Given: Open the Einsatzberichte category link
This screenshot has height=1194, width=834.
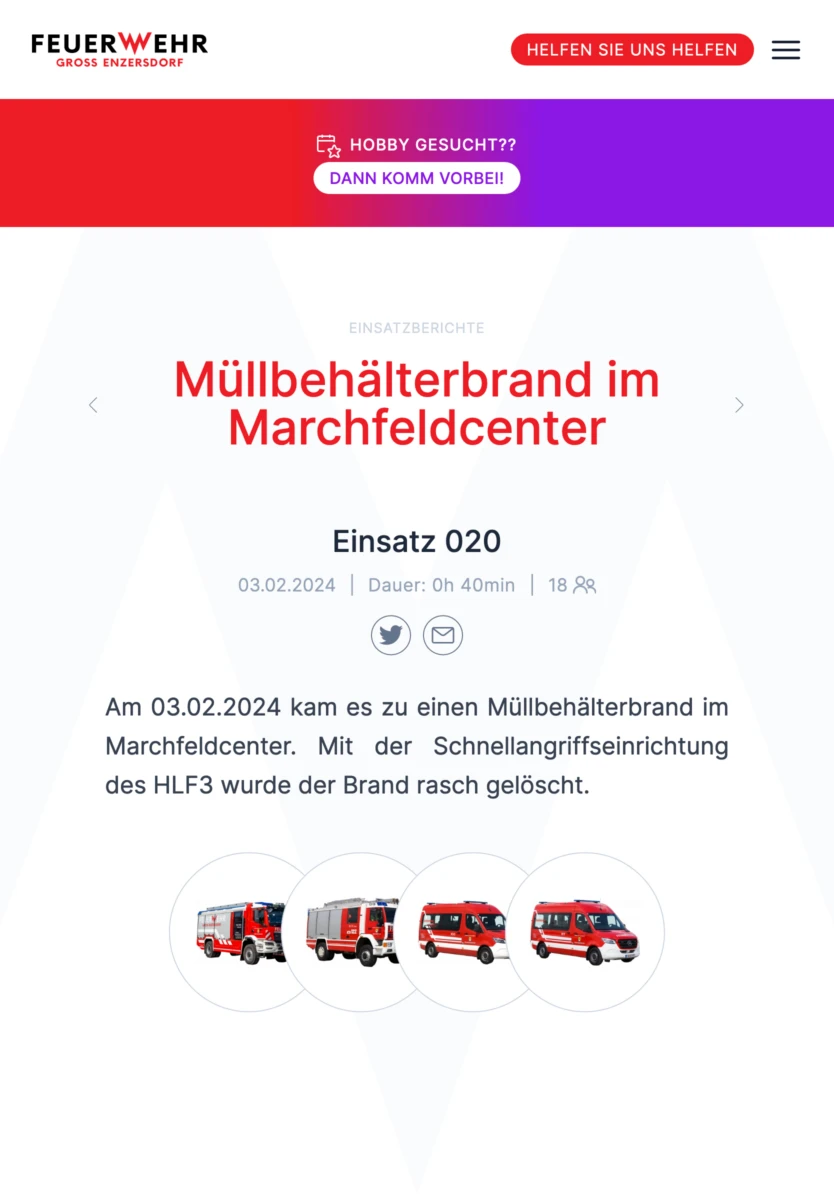Looking at the screenshot, I should [416, 328].
